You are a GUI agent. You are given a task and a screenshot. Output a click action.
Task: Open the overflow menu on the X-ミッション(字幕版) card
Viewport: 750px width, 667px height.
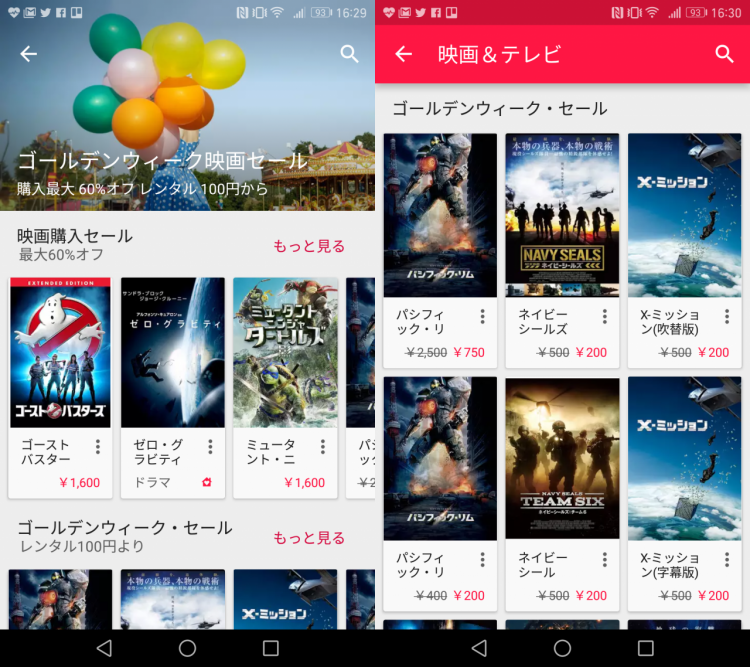tap(726, 560)
